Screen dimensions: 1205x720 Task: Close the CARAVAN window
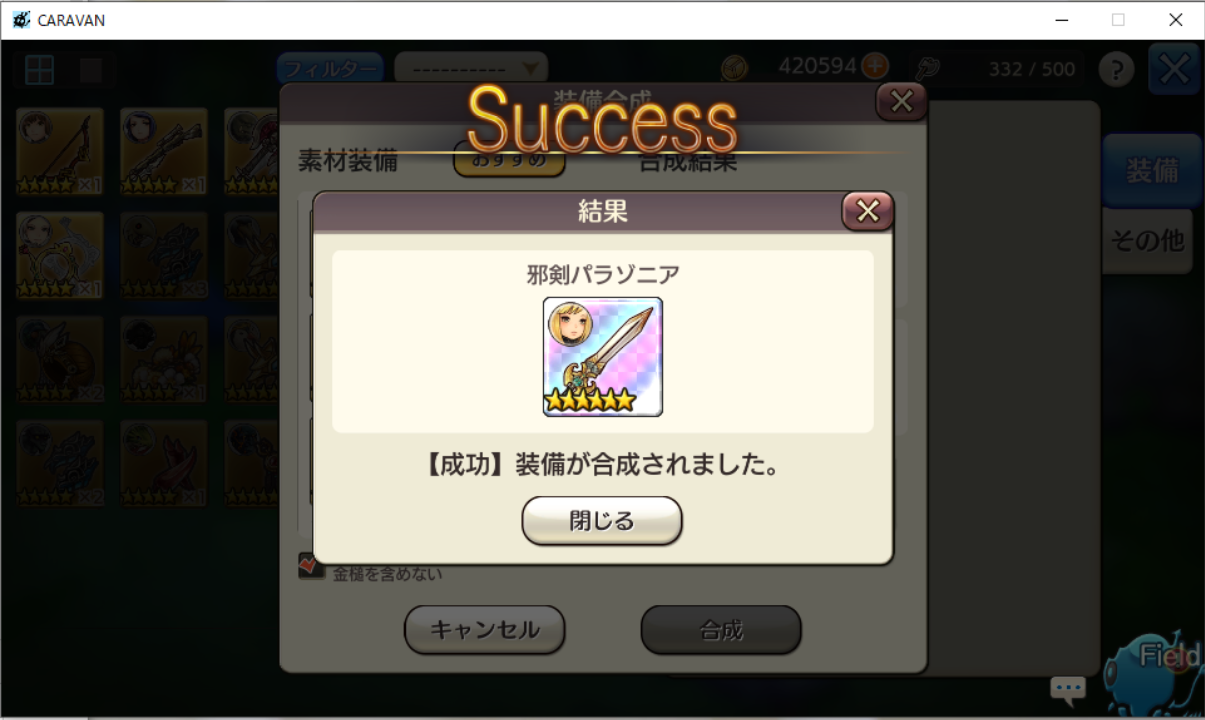pyautogui.click(x=1176, y=20)
